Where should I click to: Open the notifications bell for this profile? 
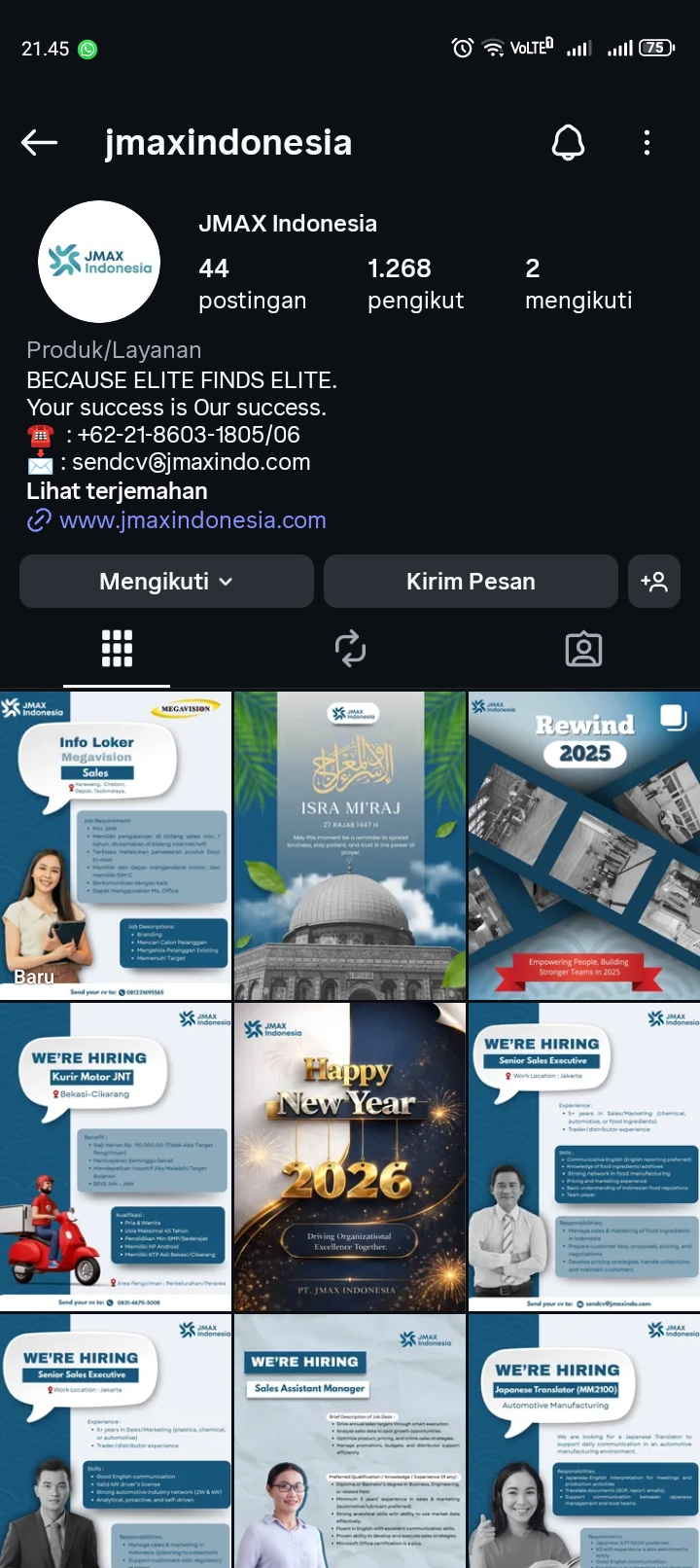[568, 143]
